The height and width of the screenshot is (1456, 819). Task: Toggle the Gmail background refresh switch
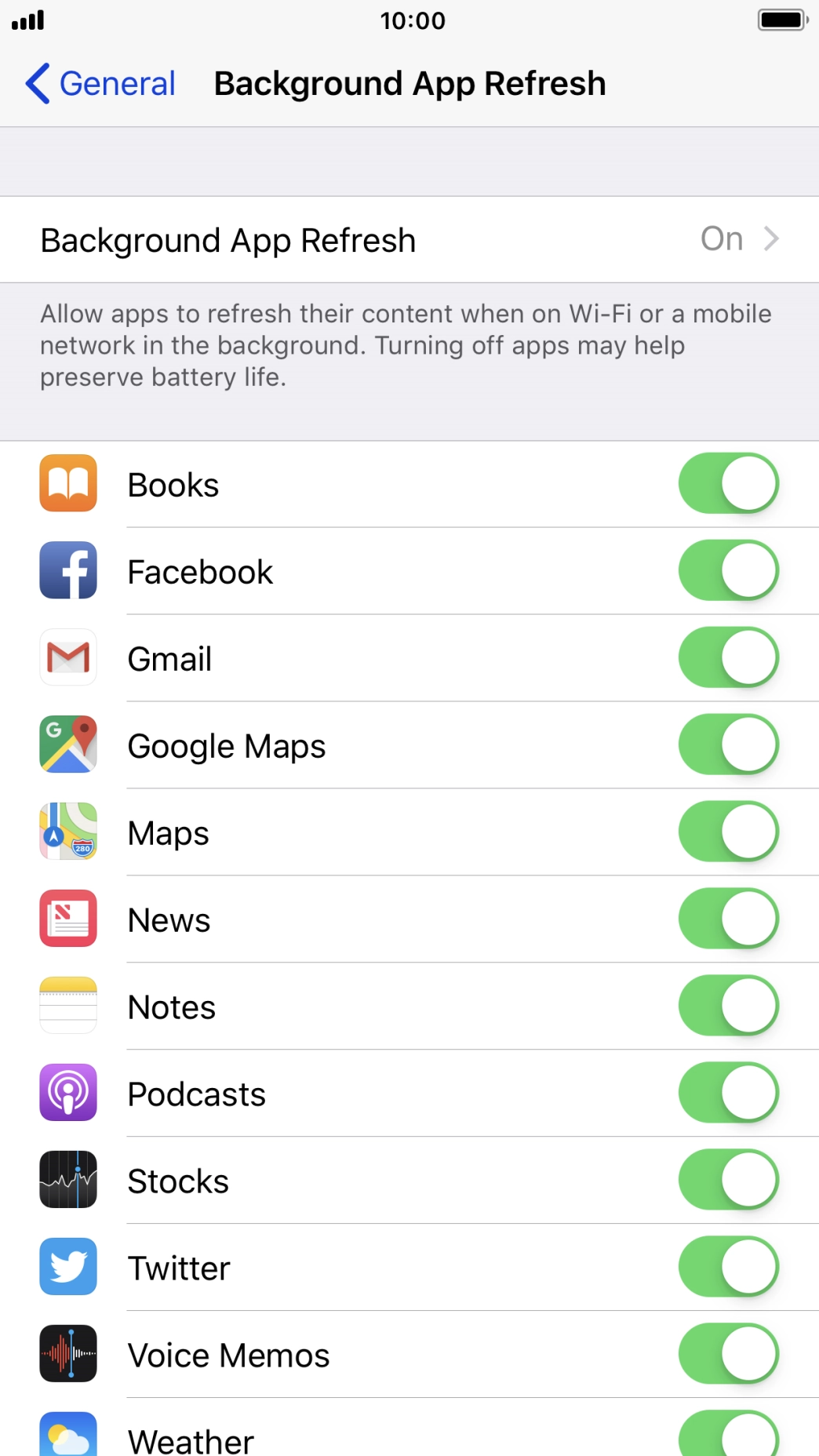click(x=728, y=658)
